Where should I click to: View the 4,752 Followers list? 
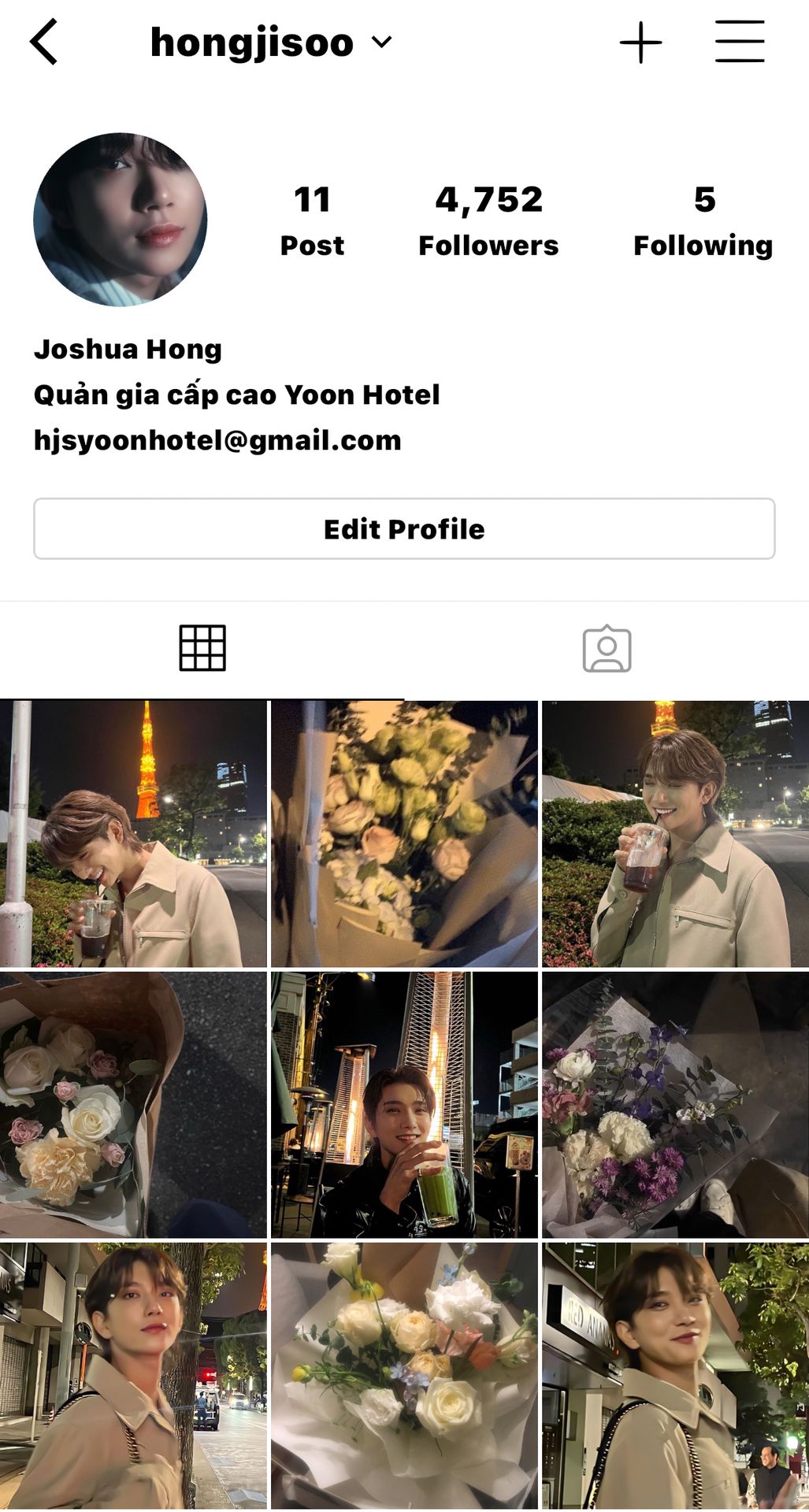tap(488, 220)
